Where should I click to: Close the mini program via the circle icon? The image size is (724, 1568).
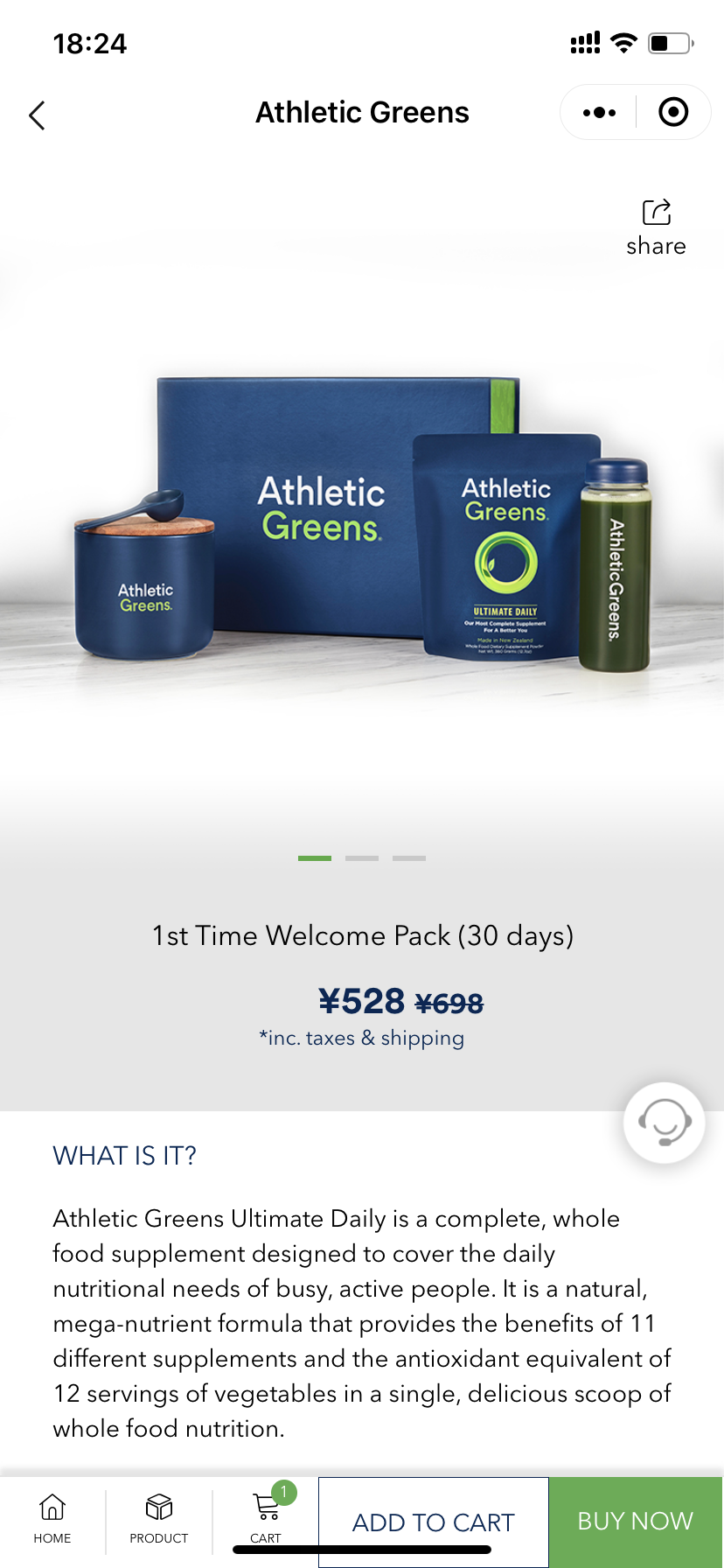click(673, 112)
